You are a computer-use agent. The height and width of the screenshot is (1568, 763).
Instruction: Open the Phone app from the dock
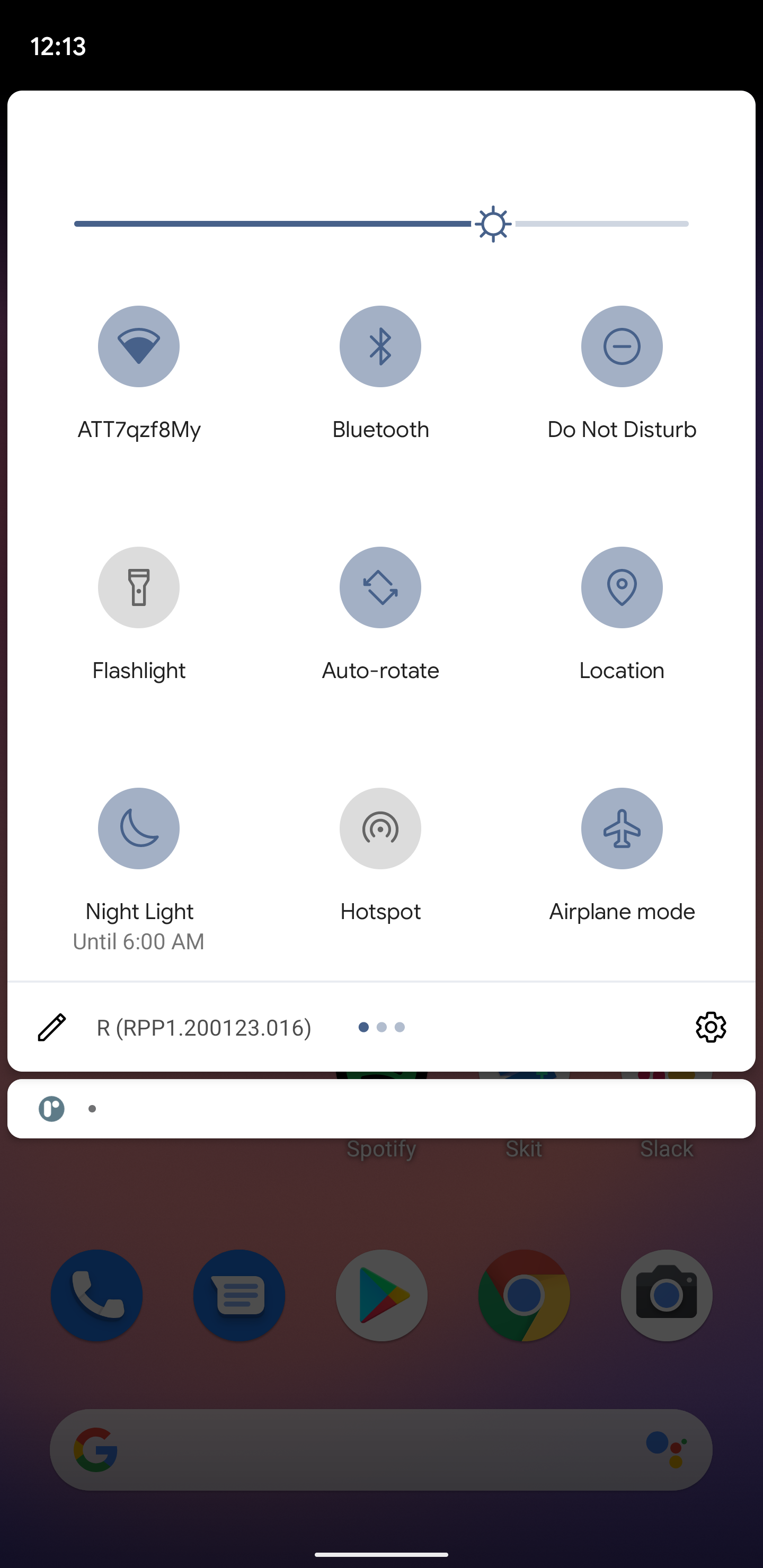tap(97, 1296)
